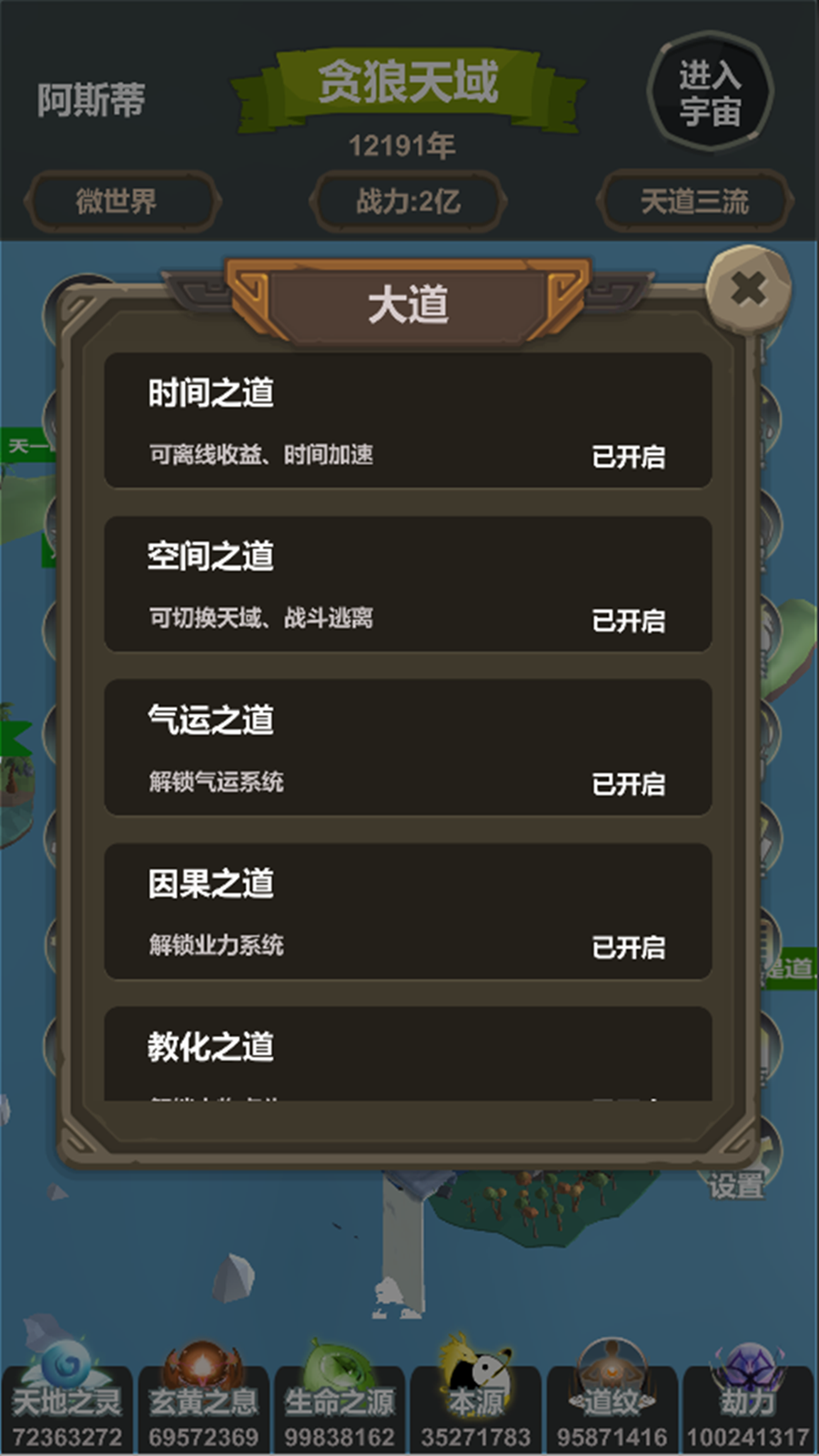Open the 天地之灵 resource
This screenshot has width=819, height=1456.
pyautogui.click(x=66, y=1406)
